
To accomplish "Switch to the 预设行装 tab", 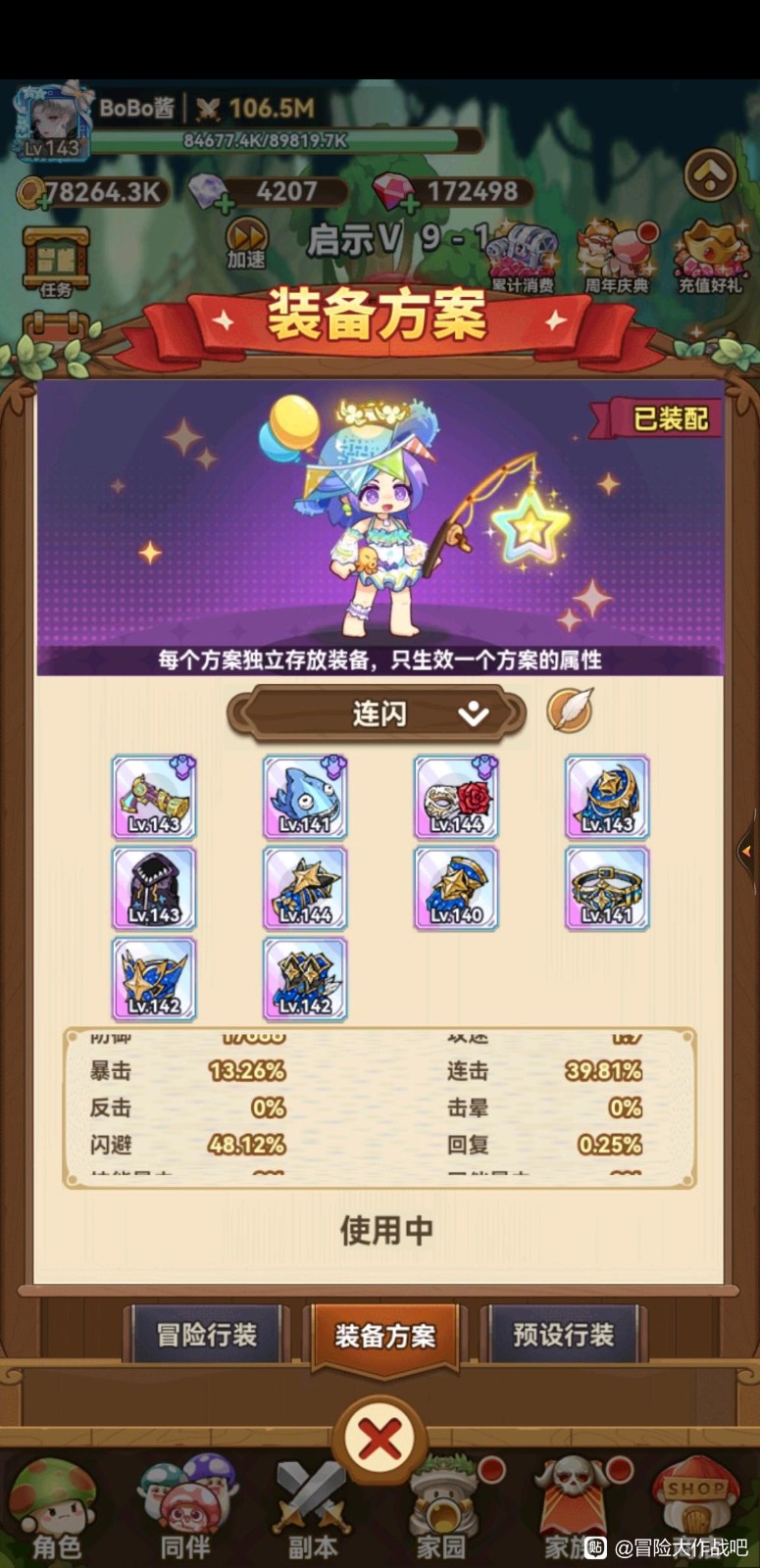I will (x=563, y=1335).
